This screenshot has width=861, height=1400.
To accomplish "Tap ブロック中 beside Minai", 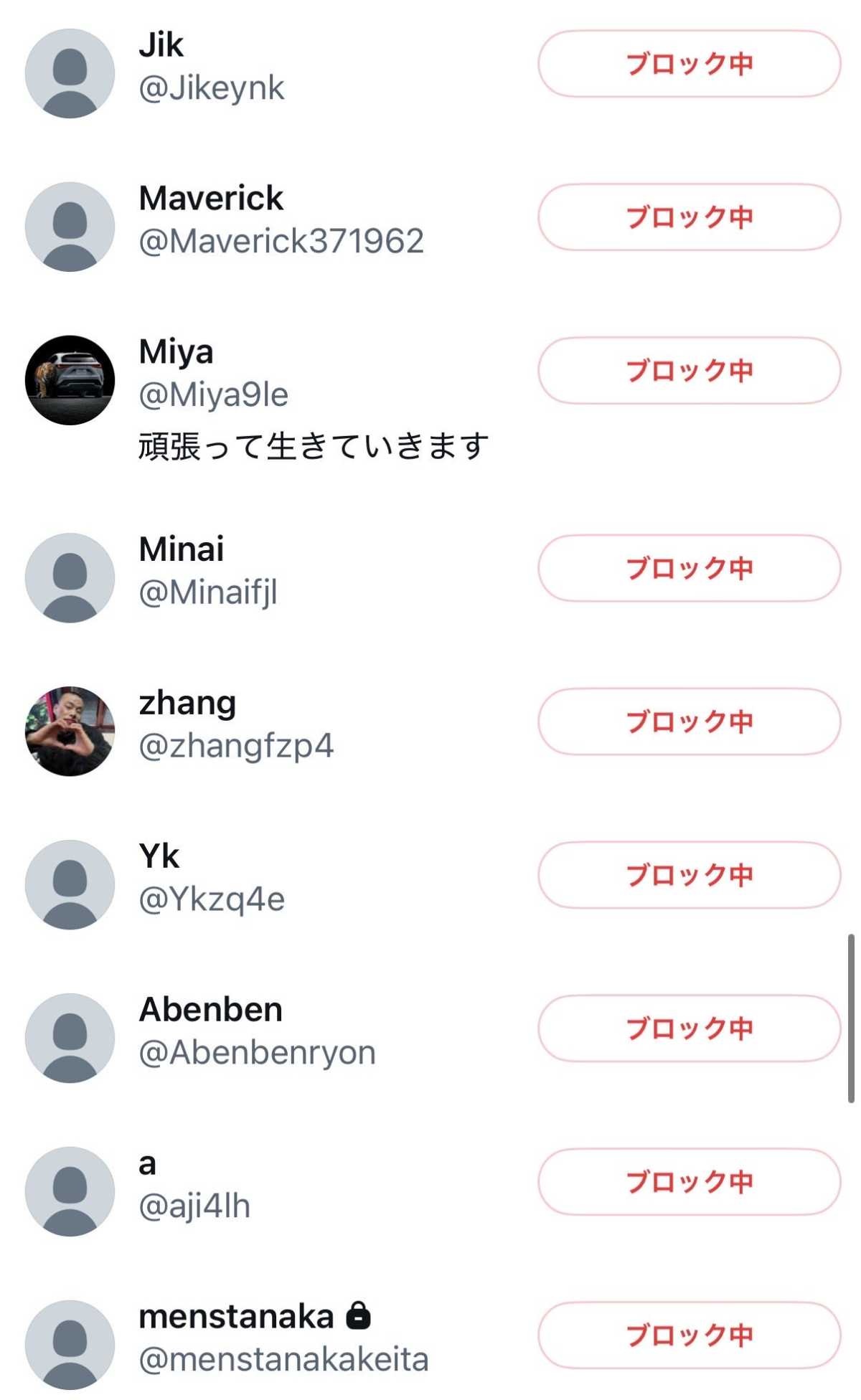I will tap(689, 568).
